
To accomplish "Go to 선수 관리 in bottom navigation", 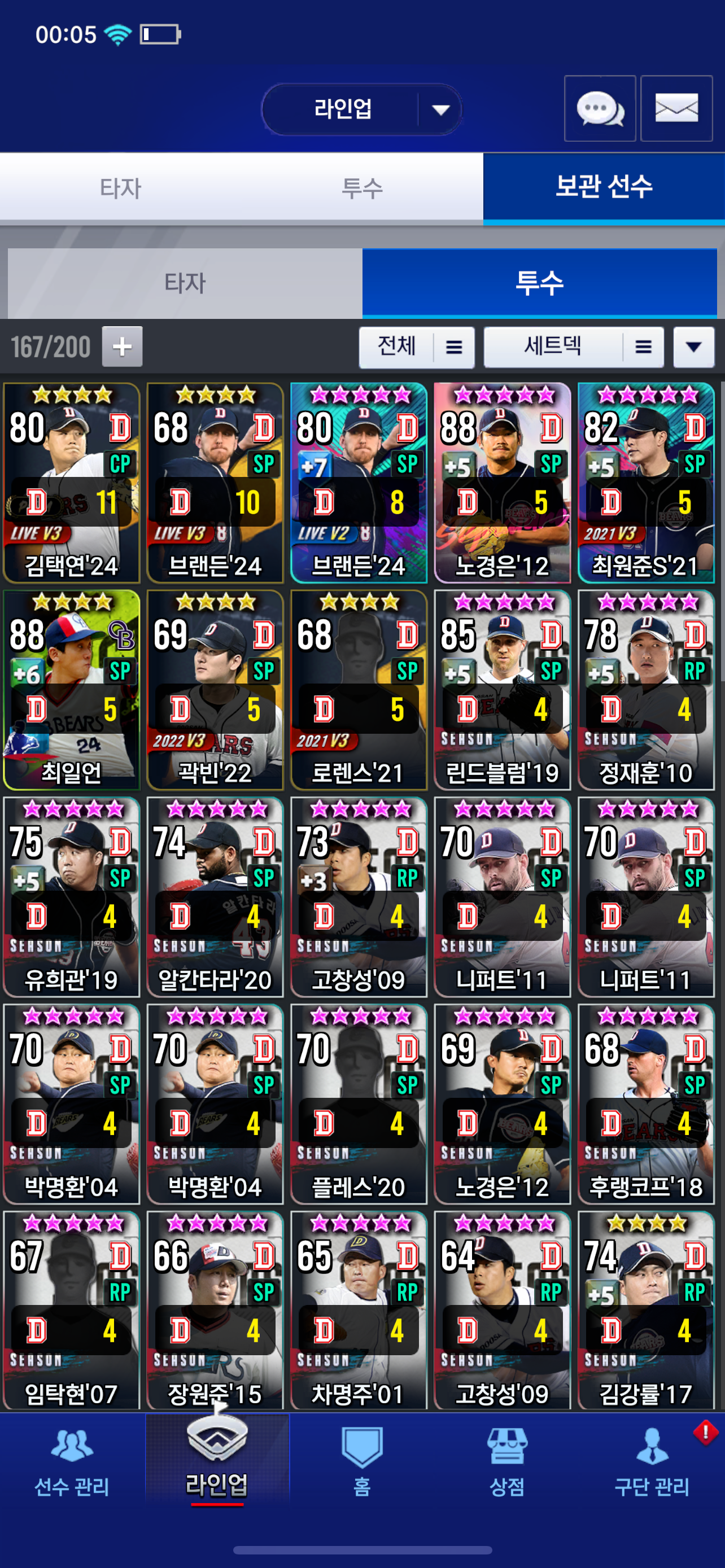I will (72, 1464).
